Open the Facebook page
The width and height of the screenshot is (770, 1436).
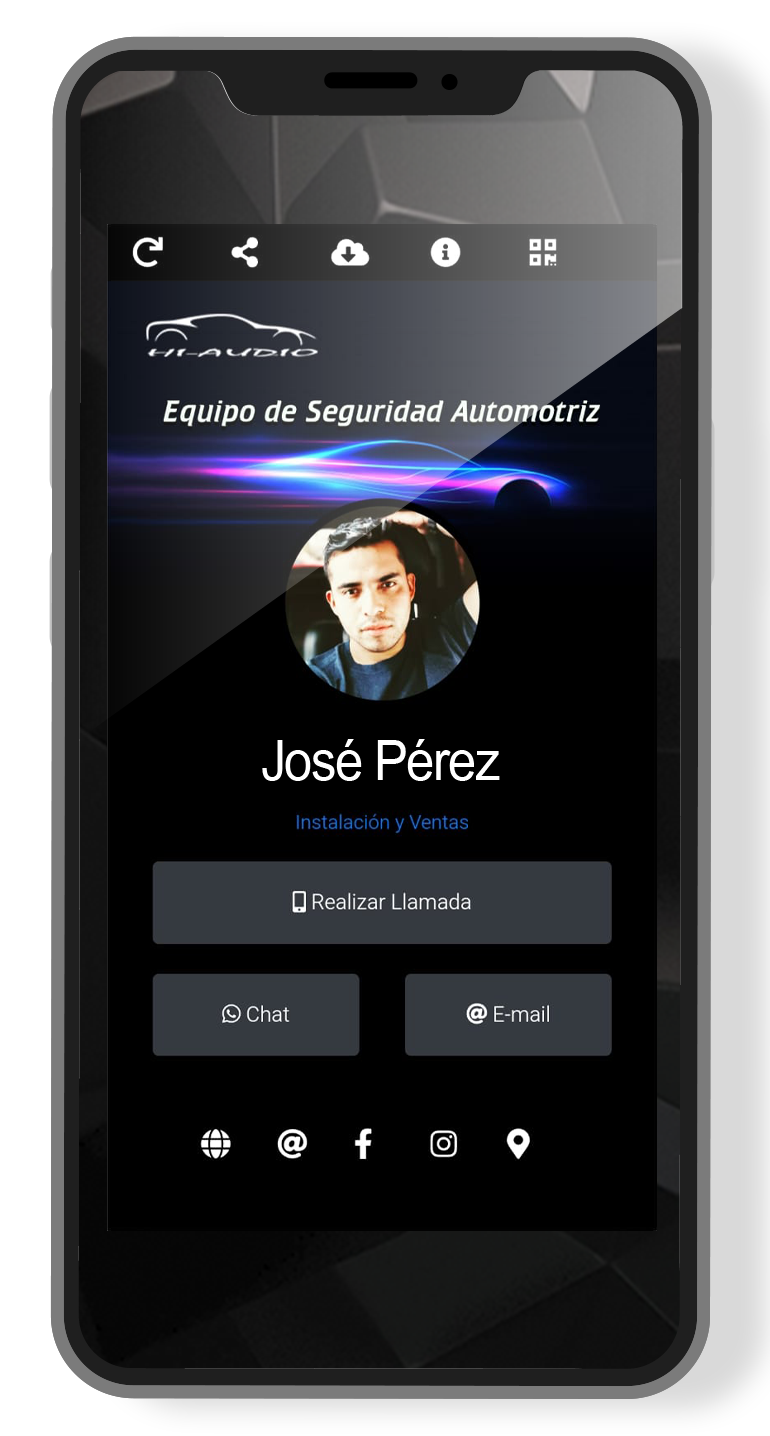click(x=363, y=1143)
